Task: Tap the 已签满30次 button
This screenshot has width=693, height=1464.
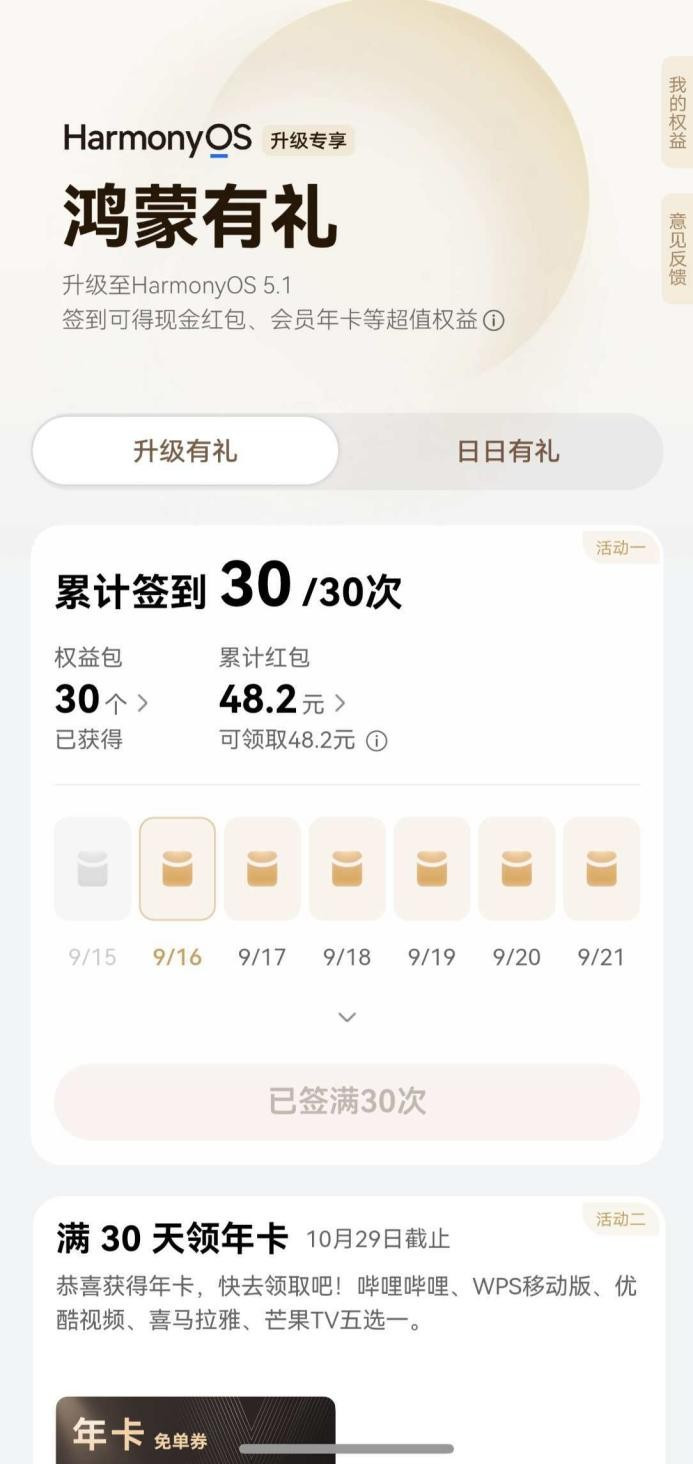Action: (347, 1101)
